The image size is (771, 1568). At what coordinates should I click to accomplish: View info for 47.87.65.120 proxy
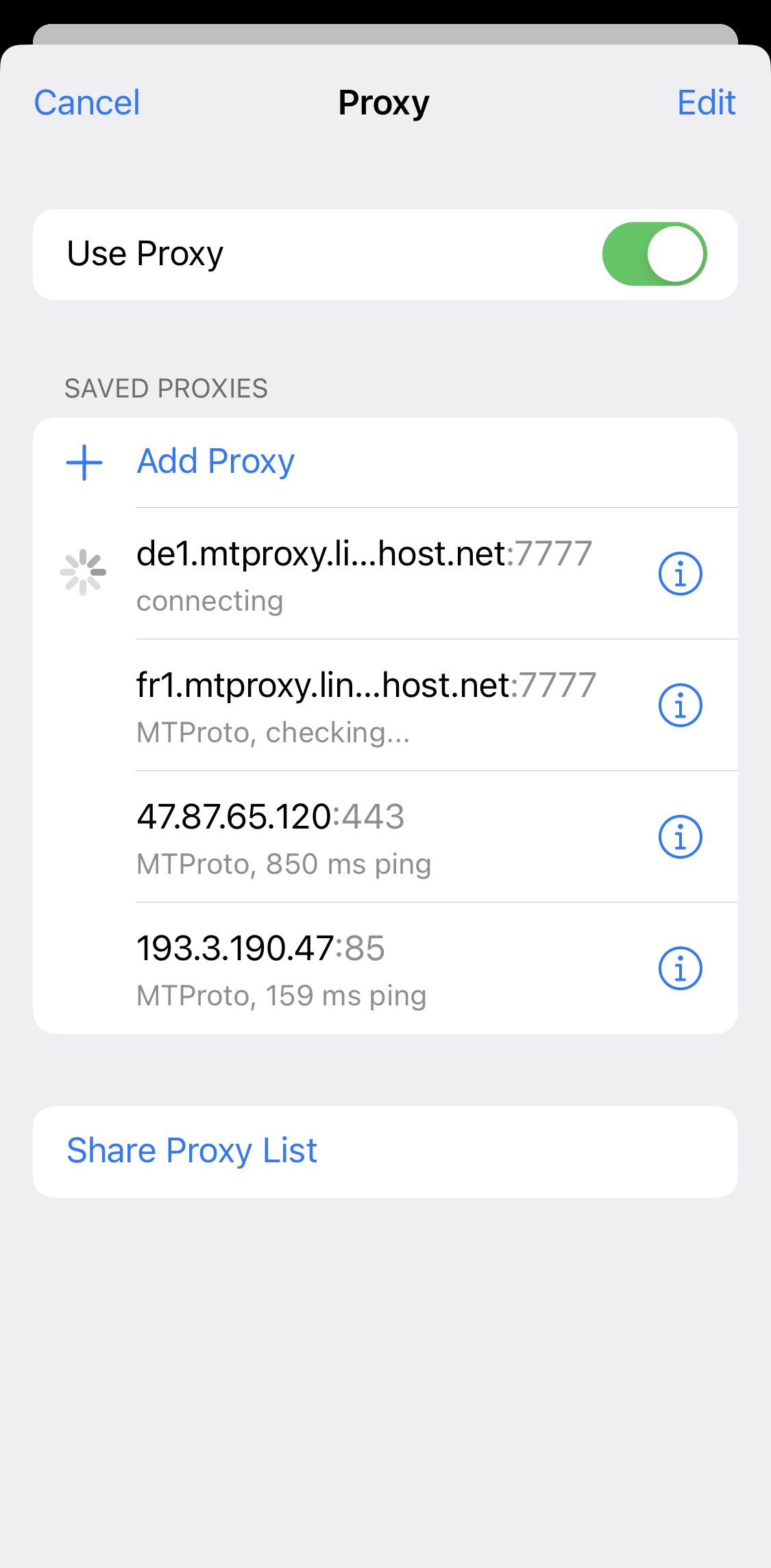tap(680, 837)
